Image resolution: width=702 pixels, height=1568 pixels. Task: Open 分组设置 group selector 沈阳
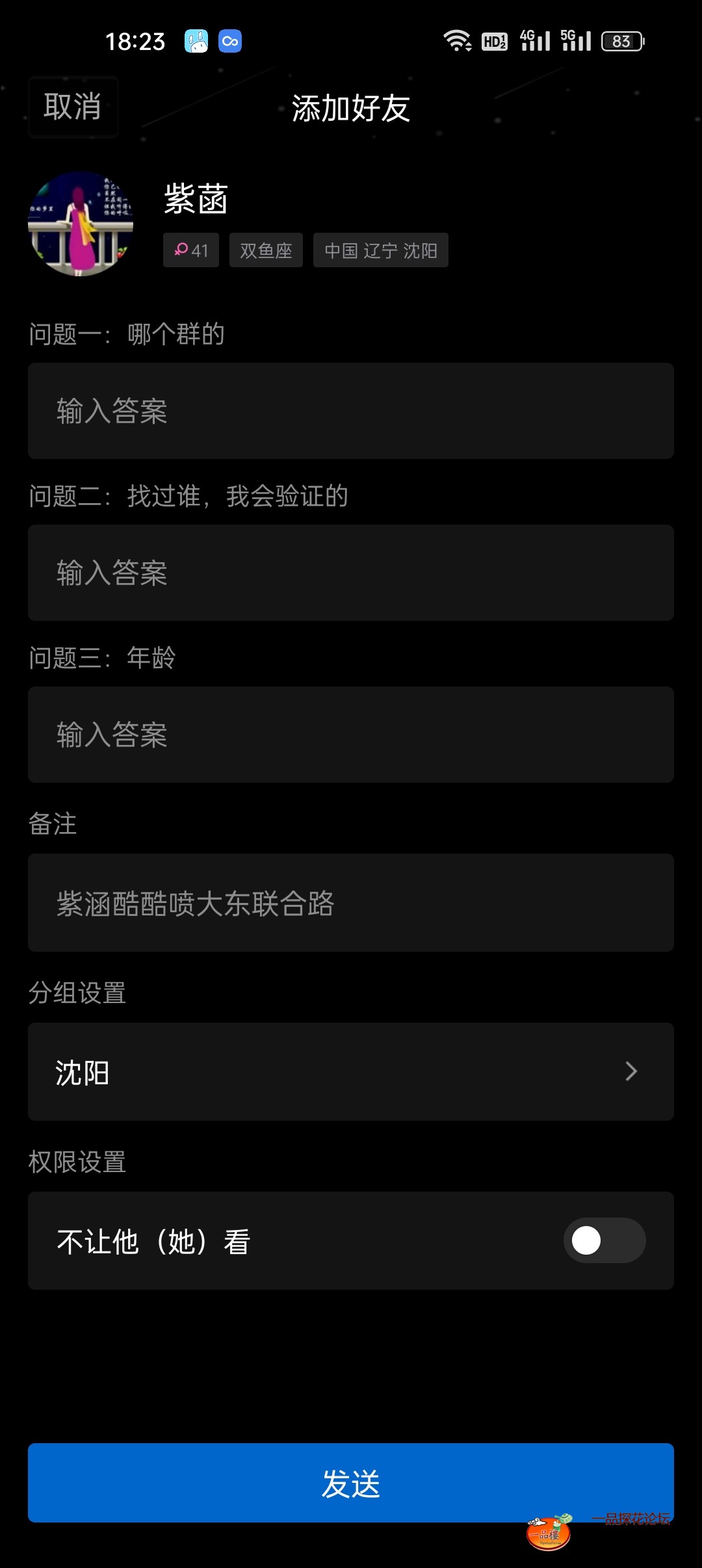(x=351, y=1071)
